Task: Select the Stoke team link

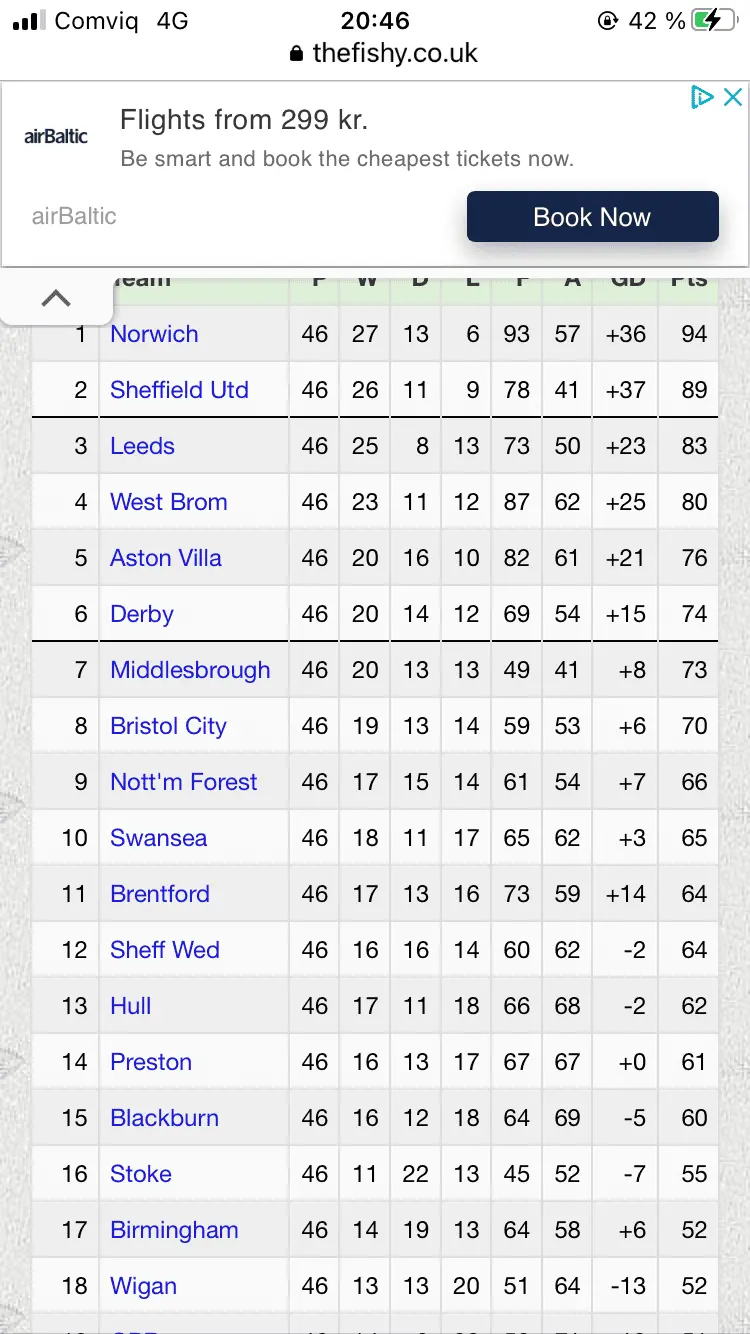Action: pyautogui.click(x=141, y=1174)
